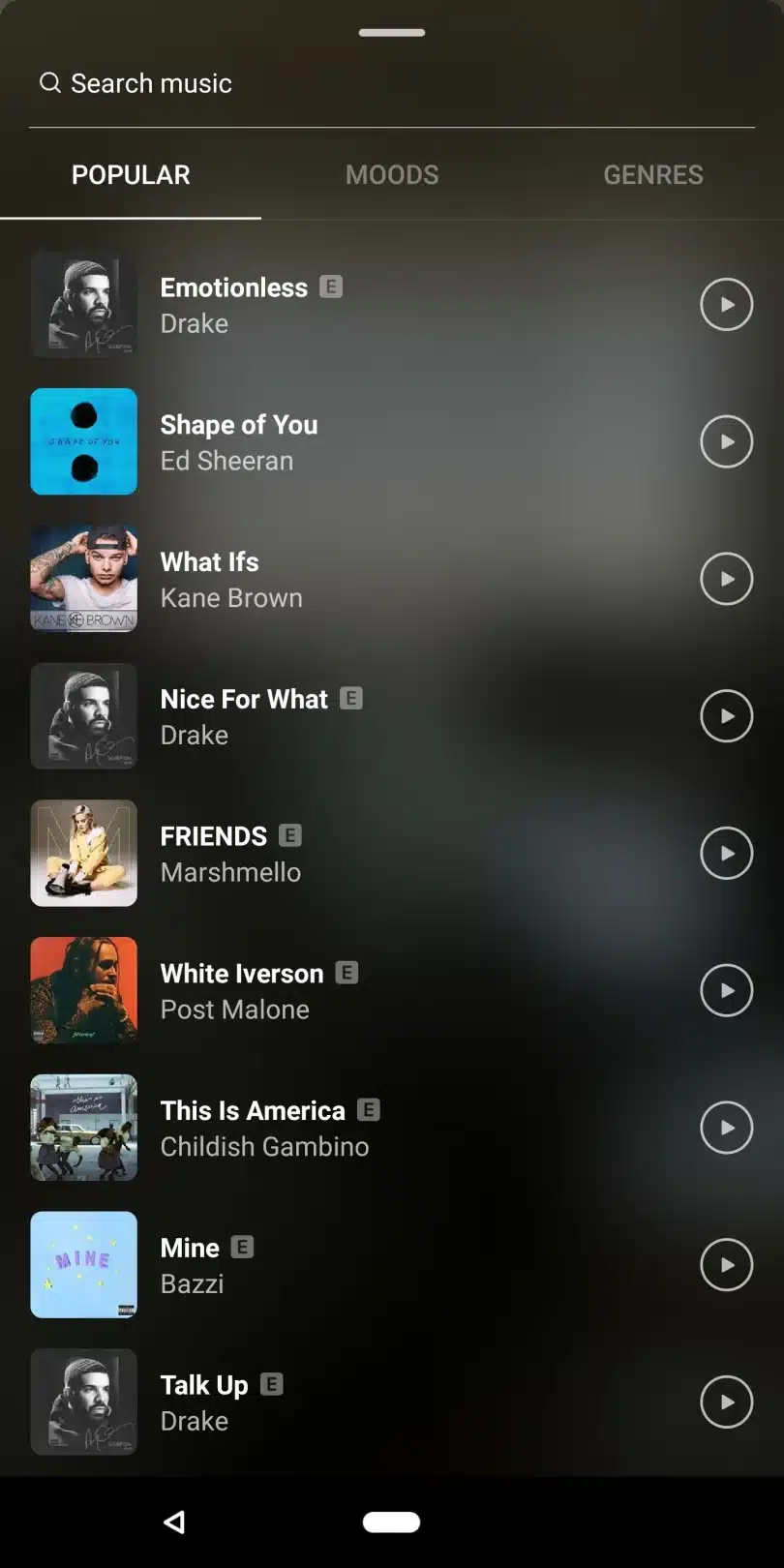Tap the sheet drag handle at the top
The image size is (784, 1568).
pyautogui.click(x=392, y=32)
